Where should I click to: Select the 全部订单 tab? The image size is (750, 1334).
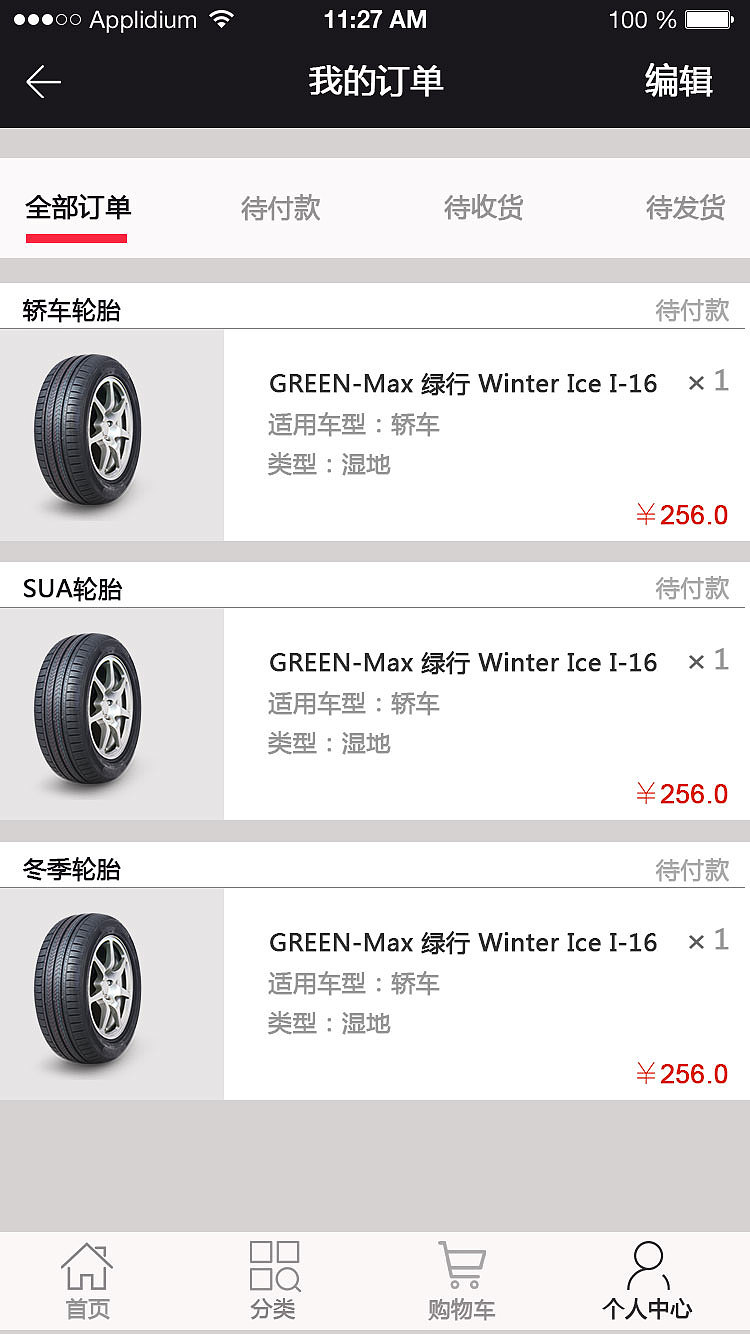tap(78, 208)
